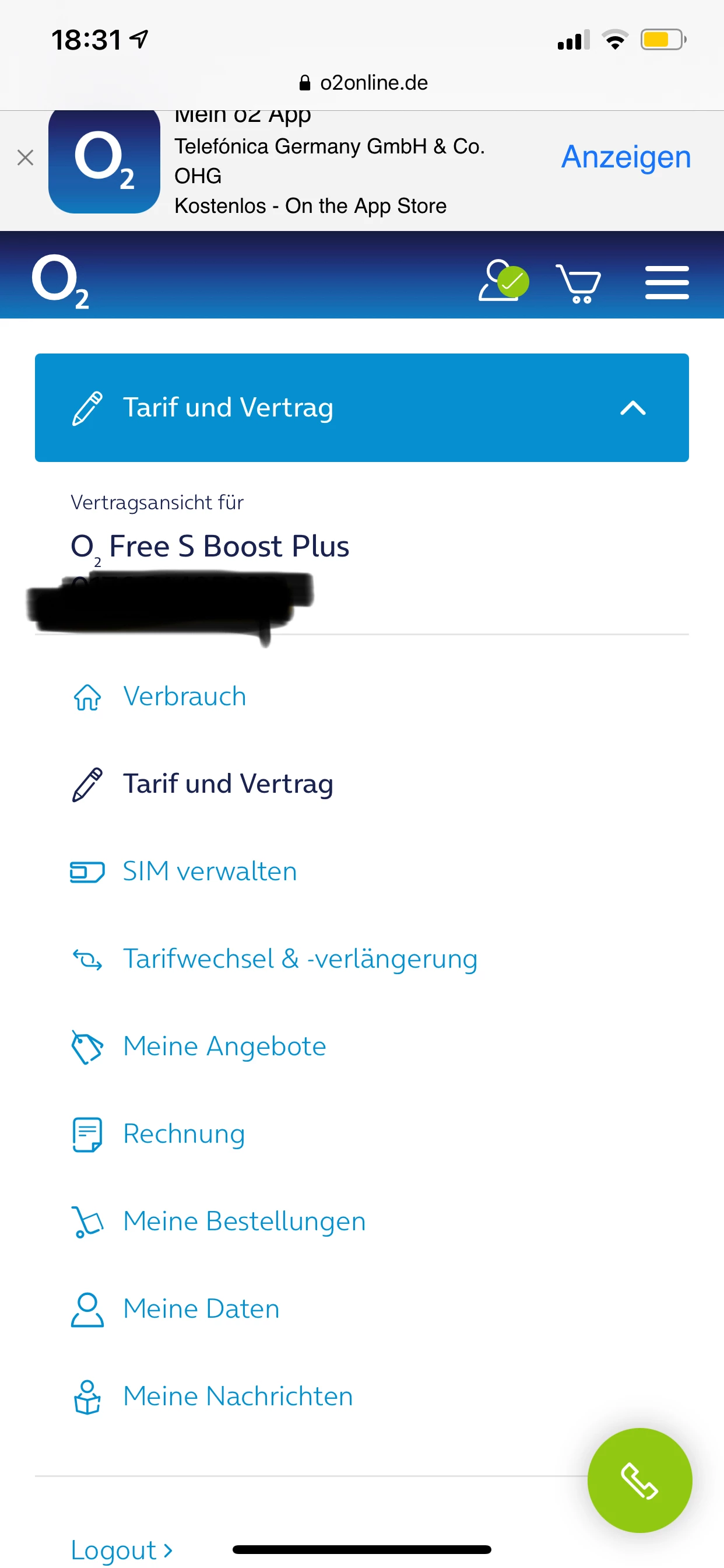View Meine Bestellungen

243,1221
